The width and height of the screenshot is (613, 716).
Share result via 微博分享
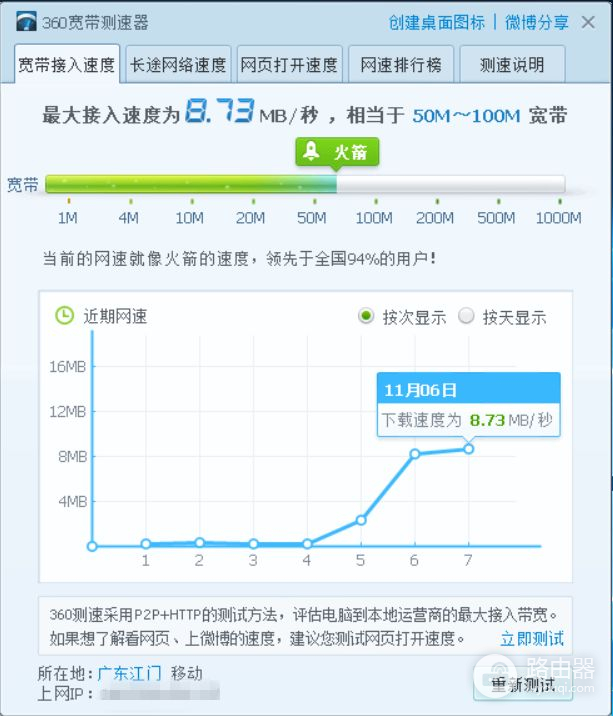[x=536, y=22]
